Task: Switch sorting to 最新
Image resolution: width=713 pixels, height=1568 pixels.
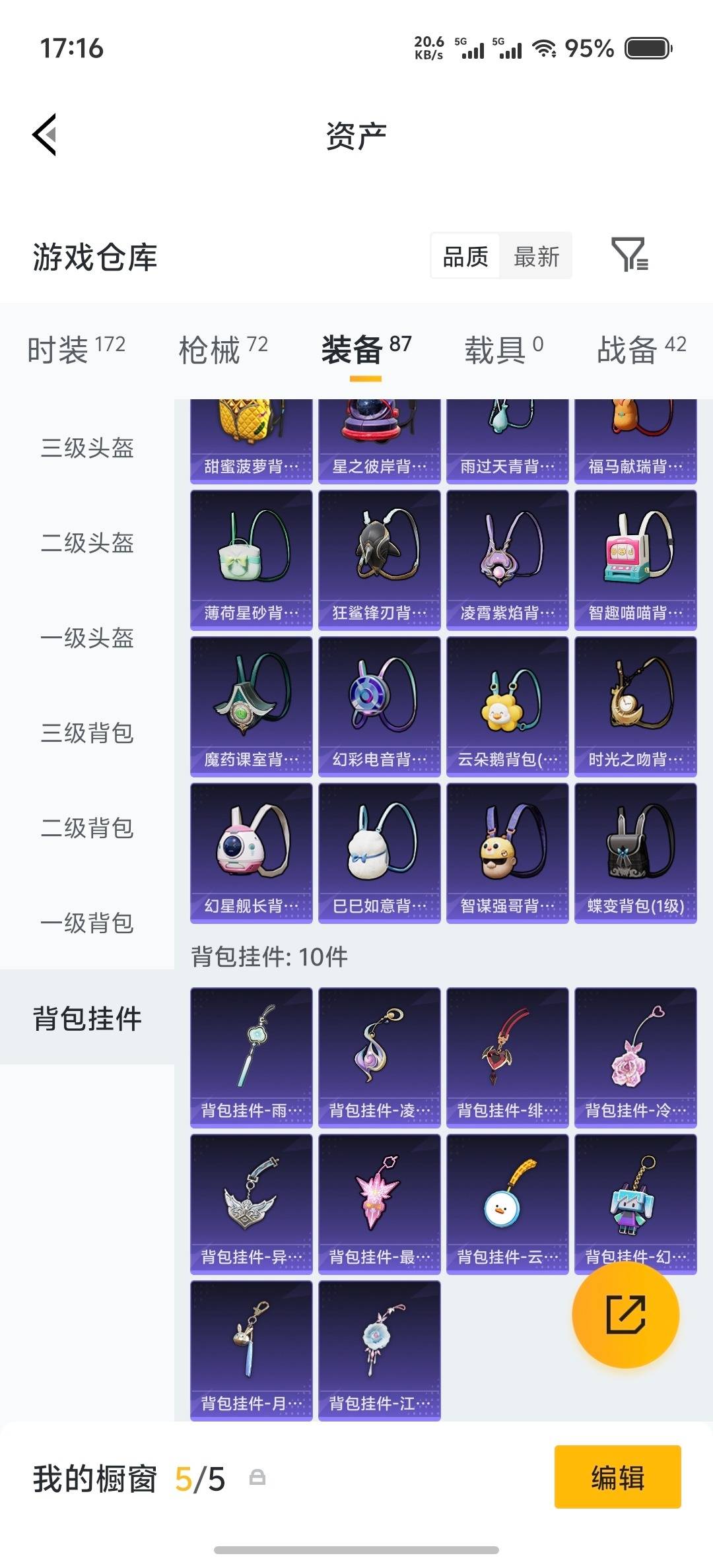Action: click(536, 257)
